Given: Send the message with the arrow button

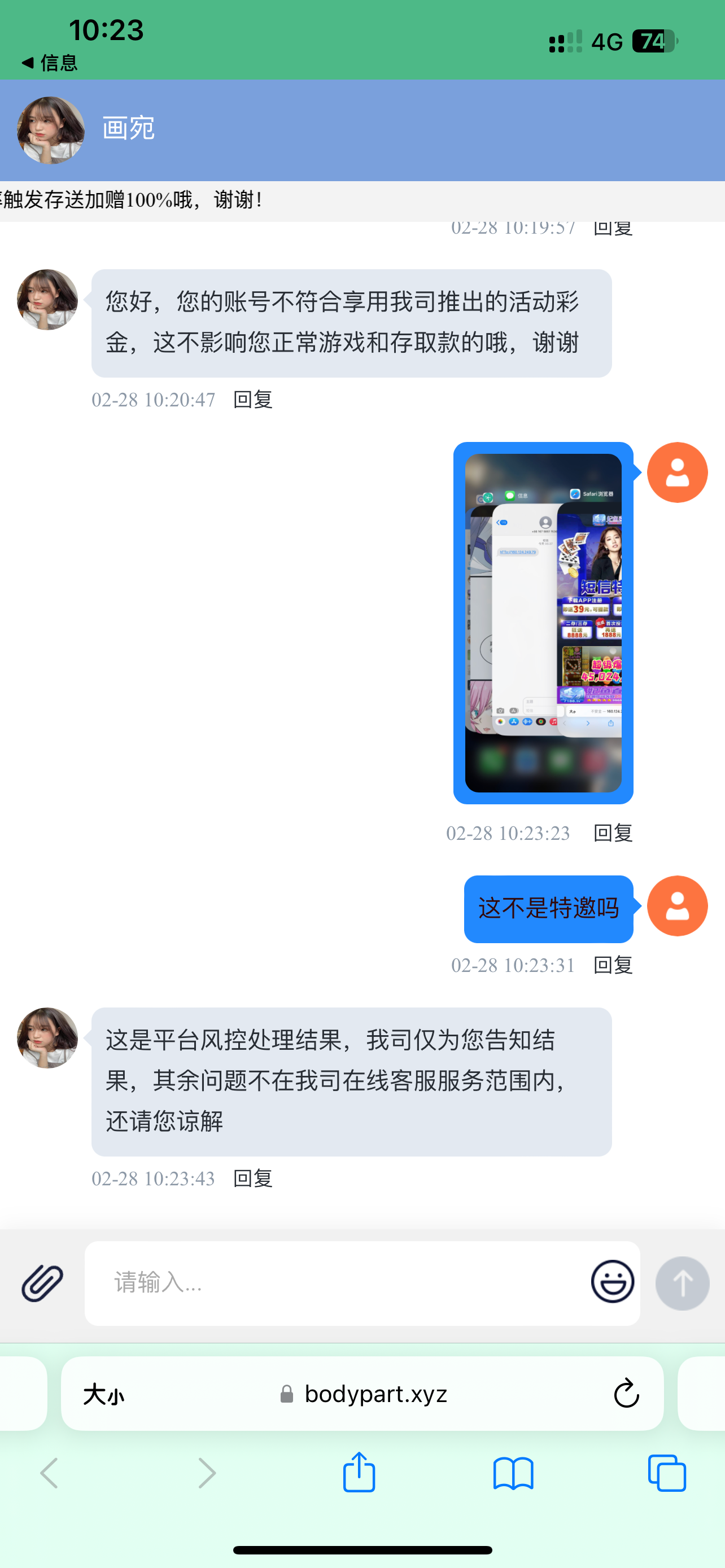Looking at the screenshot, I should 682,1282.
